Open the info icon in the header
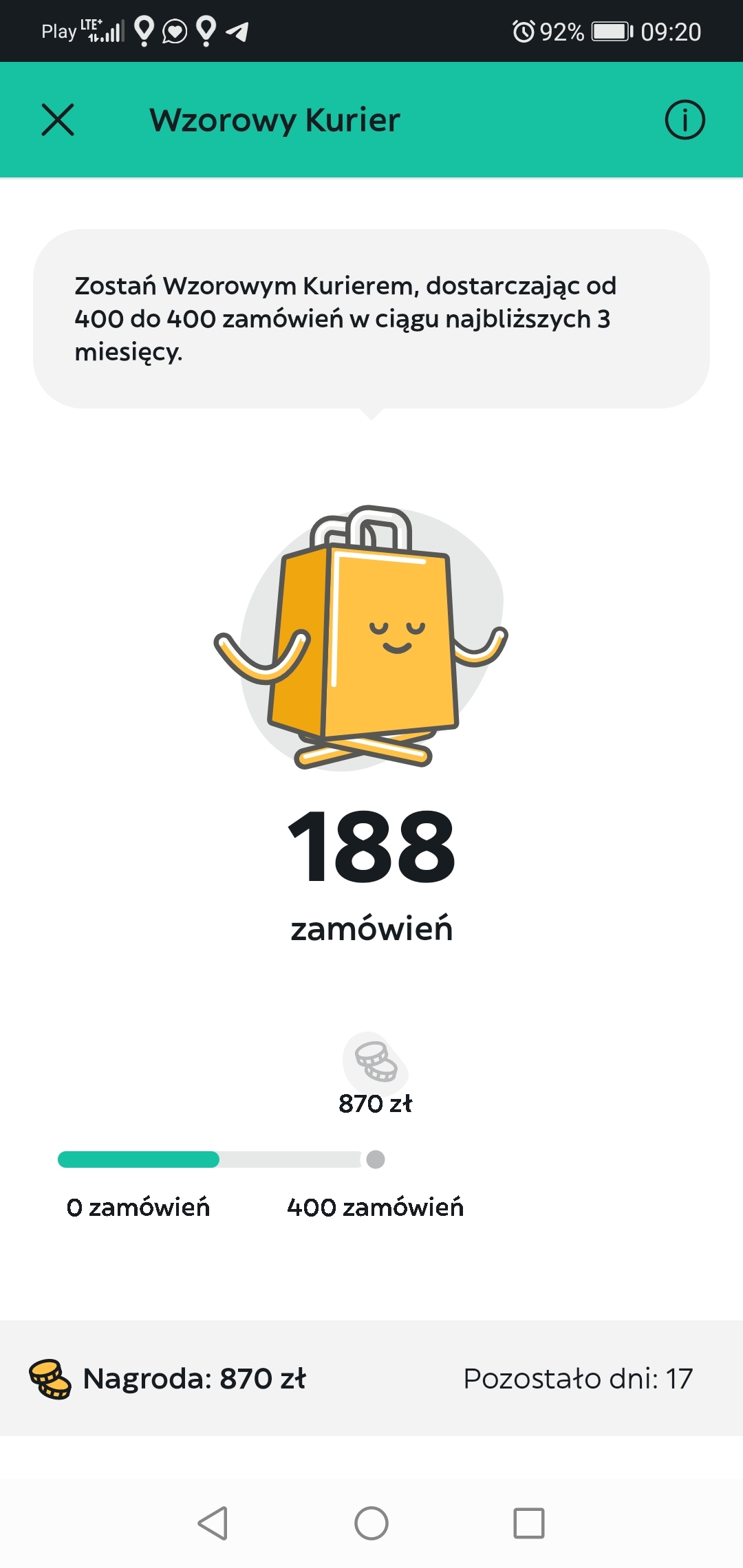 [x=685, y=120]
